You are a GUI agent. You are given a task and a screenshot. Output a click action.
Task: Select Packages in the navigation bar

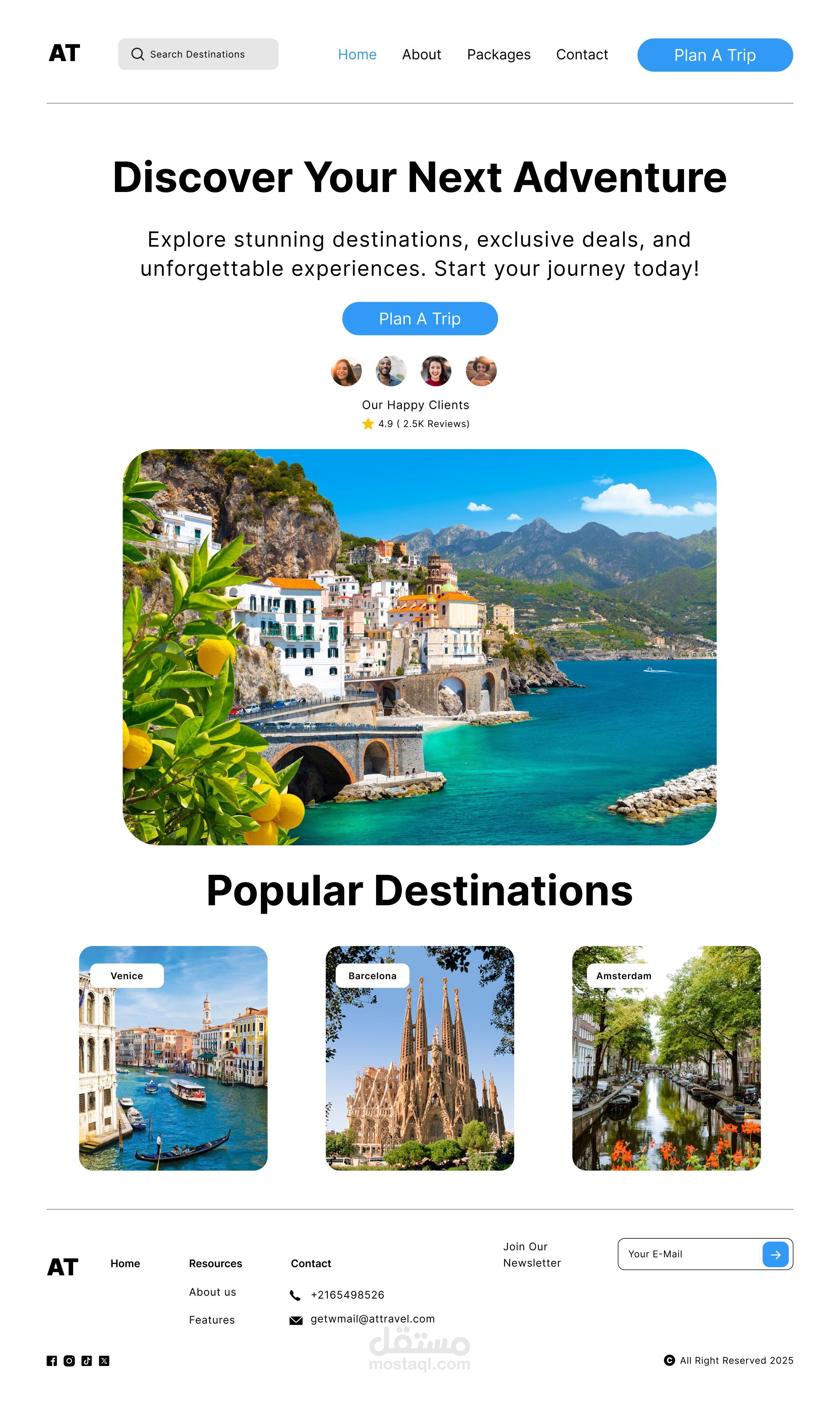pos(499,54)
